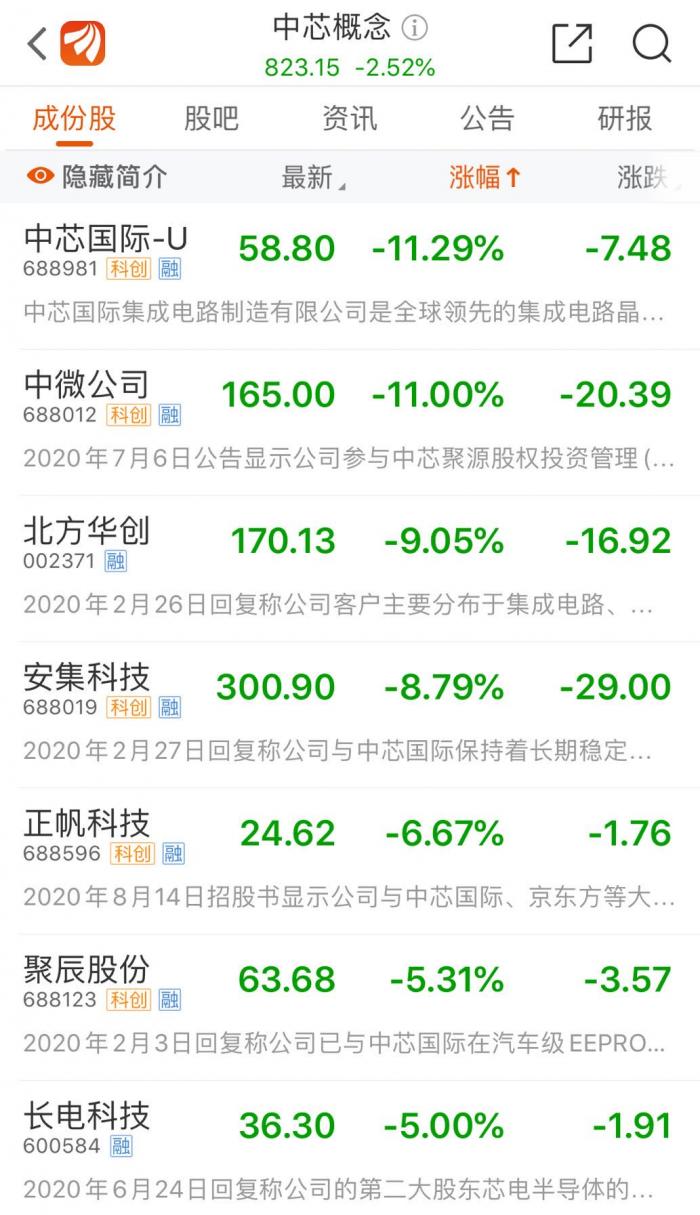
Task: Select the 成份股 tab
Action: click(74, 119)
